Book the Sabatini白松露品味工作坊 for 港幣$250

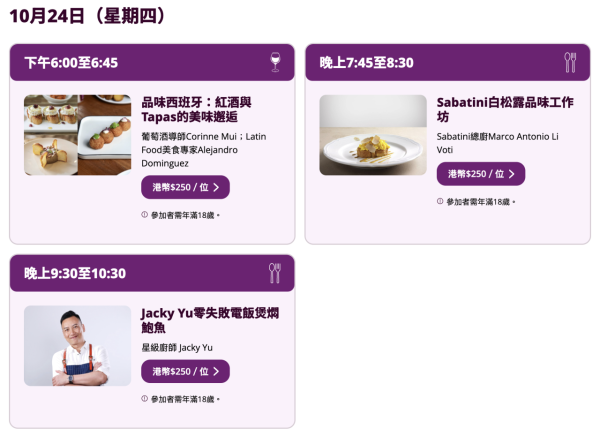480,174
